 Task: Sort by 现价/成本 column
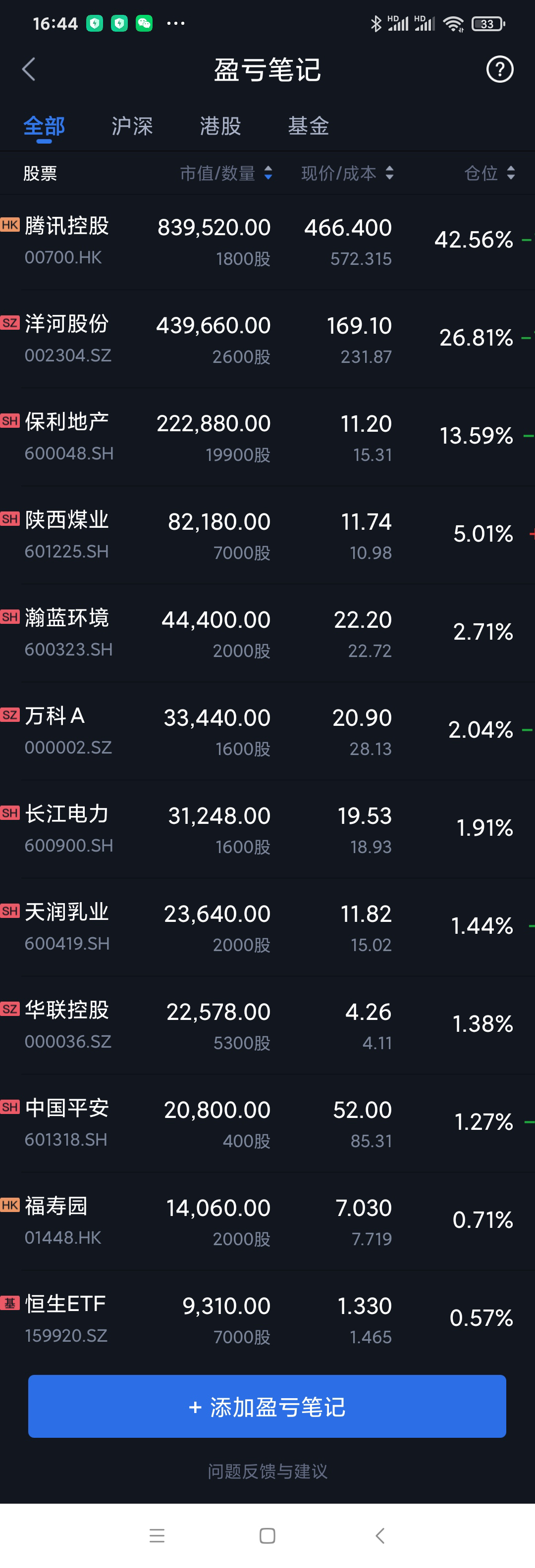tap(347, 173)
